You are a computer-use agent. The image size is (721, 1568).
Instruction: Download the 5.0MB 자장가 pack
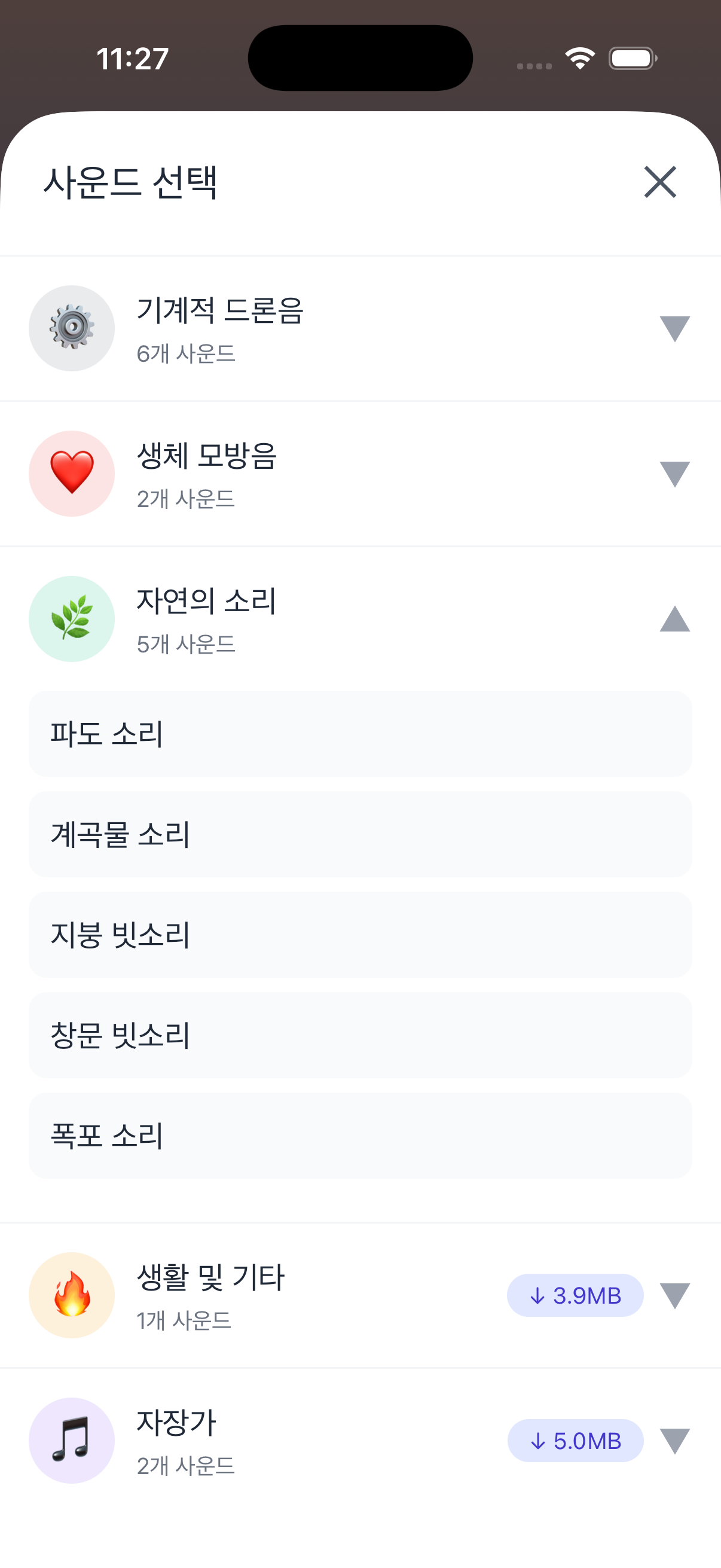click(x=575, y=1441)
